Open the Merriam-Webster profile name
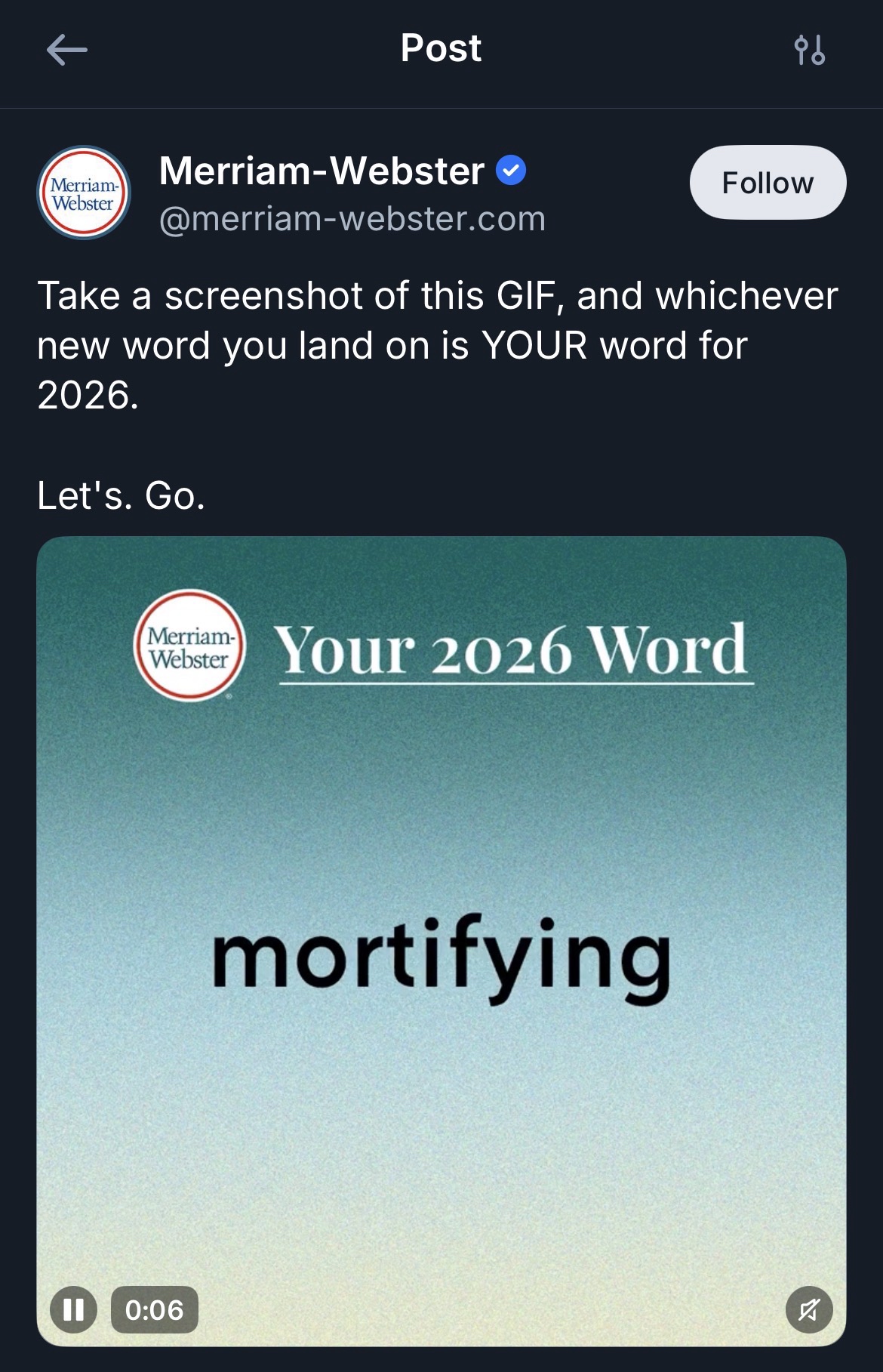The image size is (883, 1372). pos(322,171)
